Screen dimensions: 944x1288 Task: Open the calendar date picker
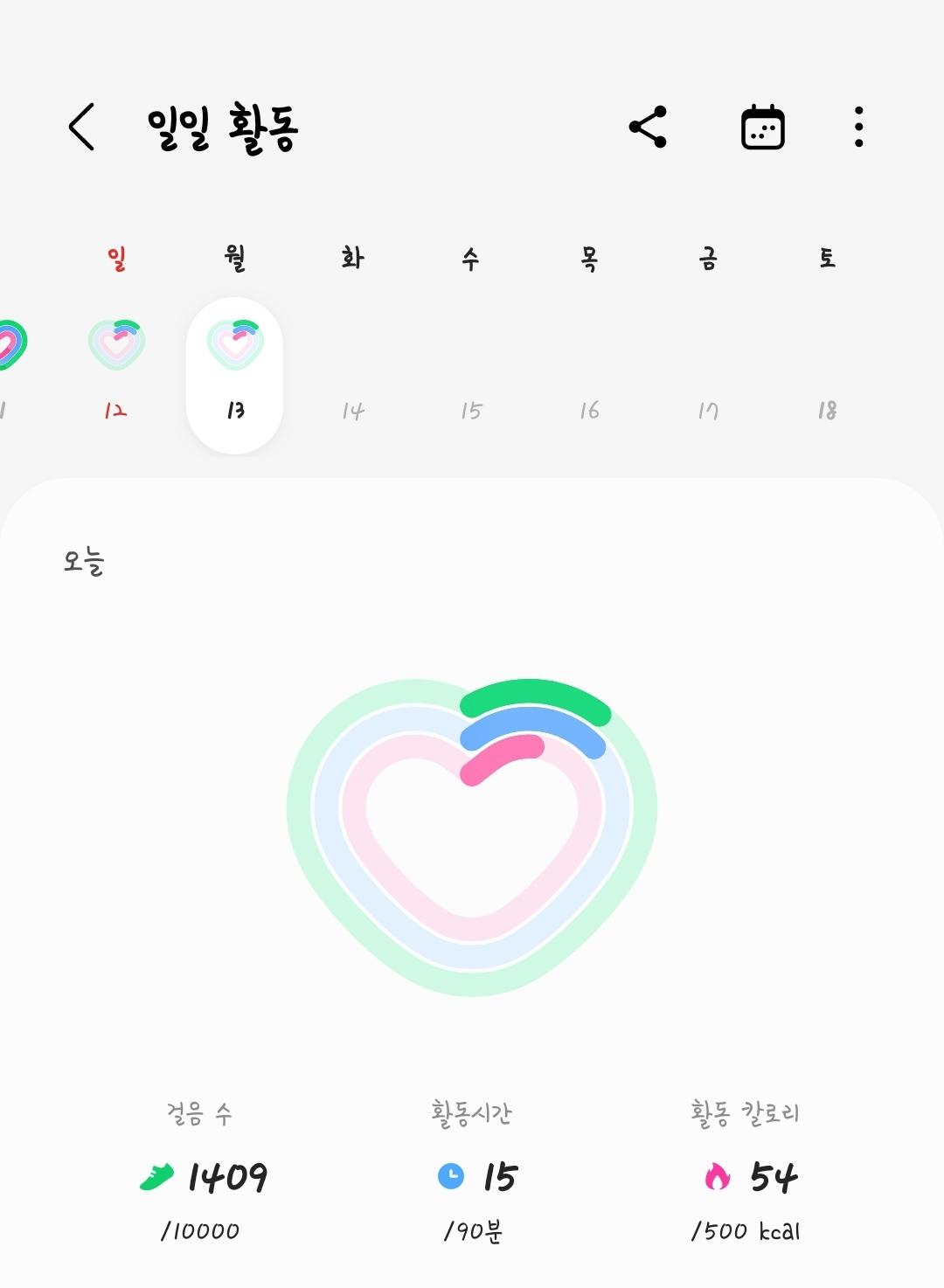(x=762, y=128)
